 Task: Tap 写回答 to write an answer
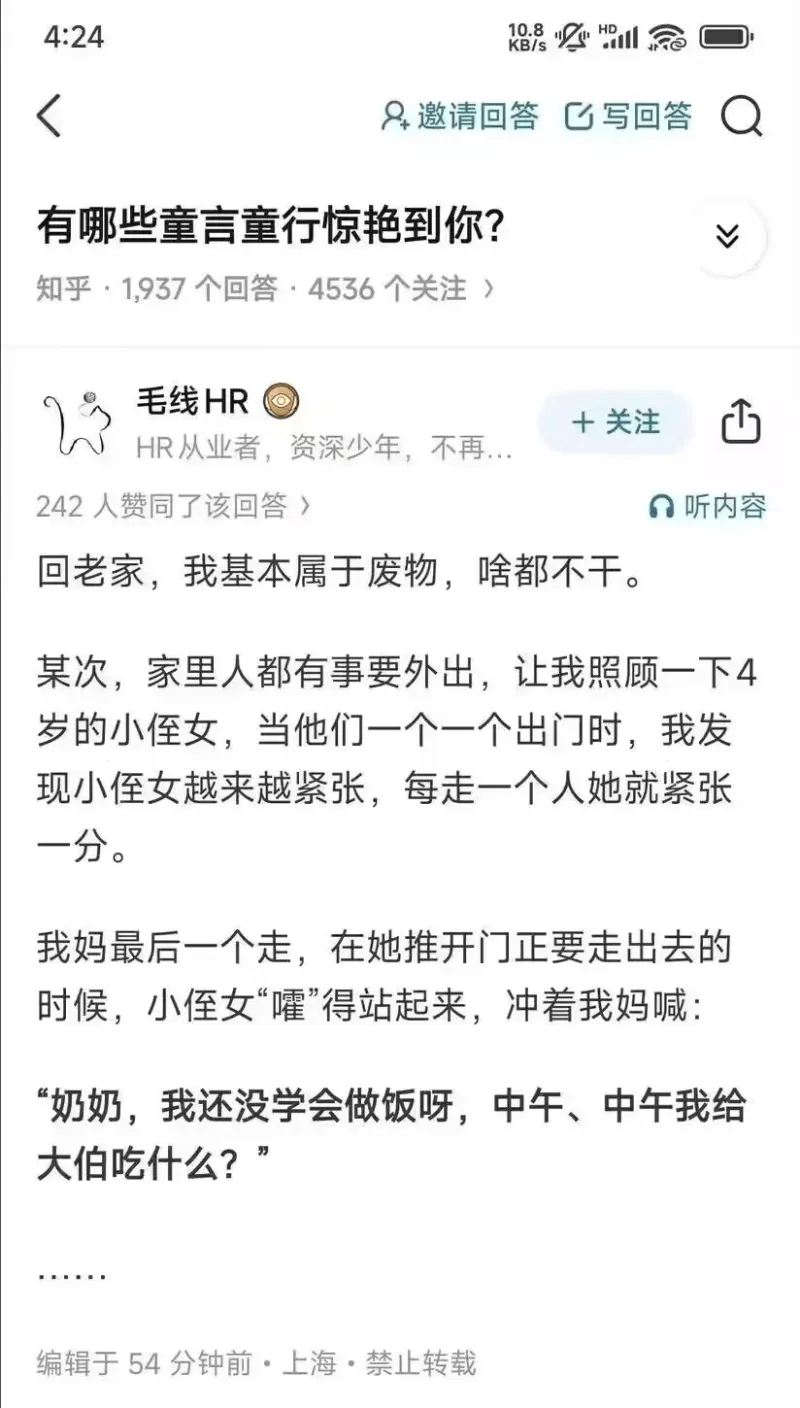(628, 116)
